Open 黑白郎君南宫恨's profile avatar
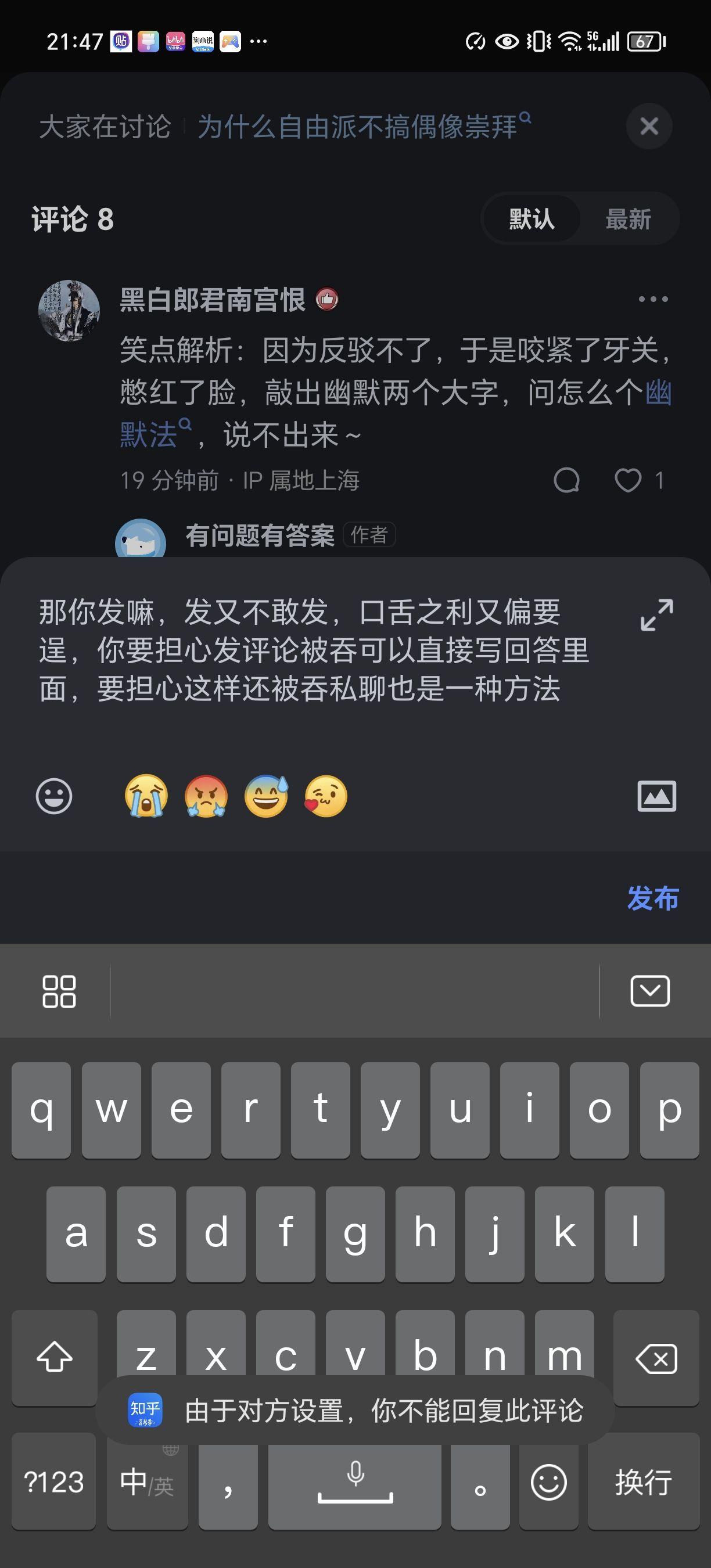Viewport: 711px width, 1568px height. [x=69, y=311]
